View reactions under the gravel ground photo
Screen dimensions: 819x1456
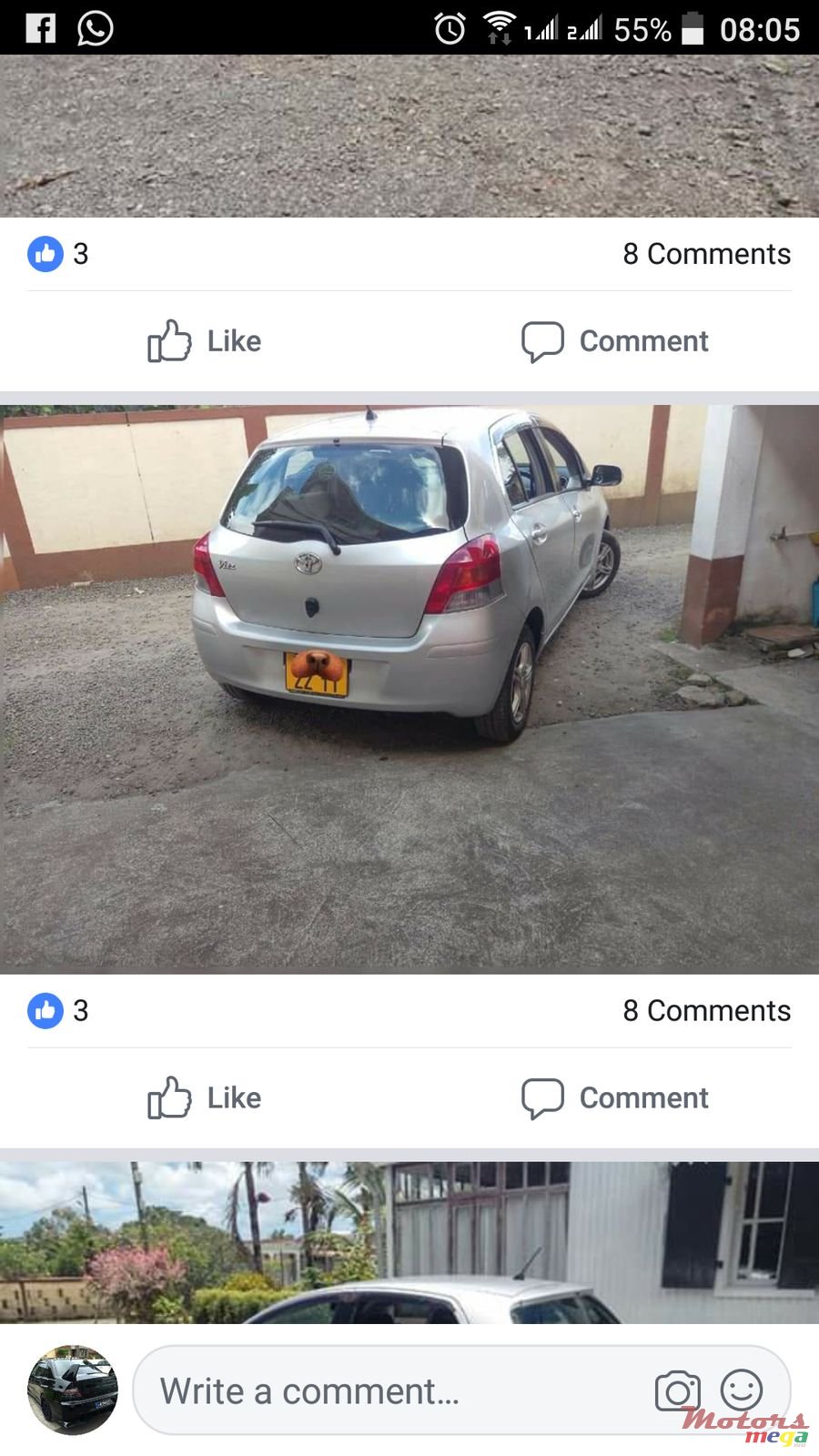[58, 254]
